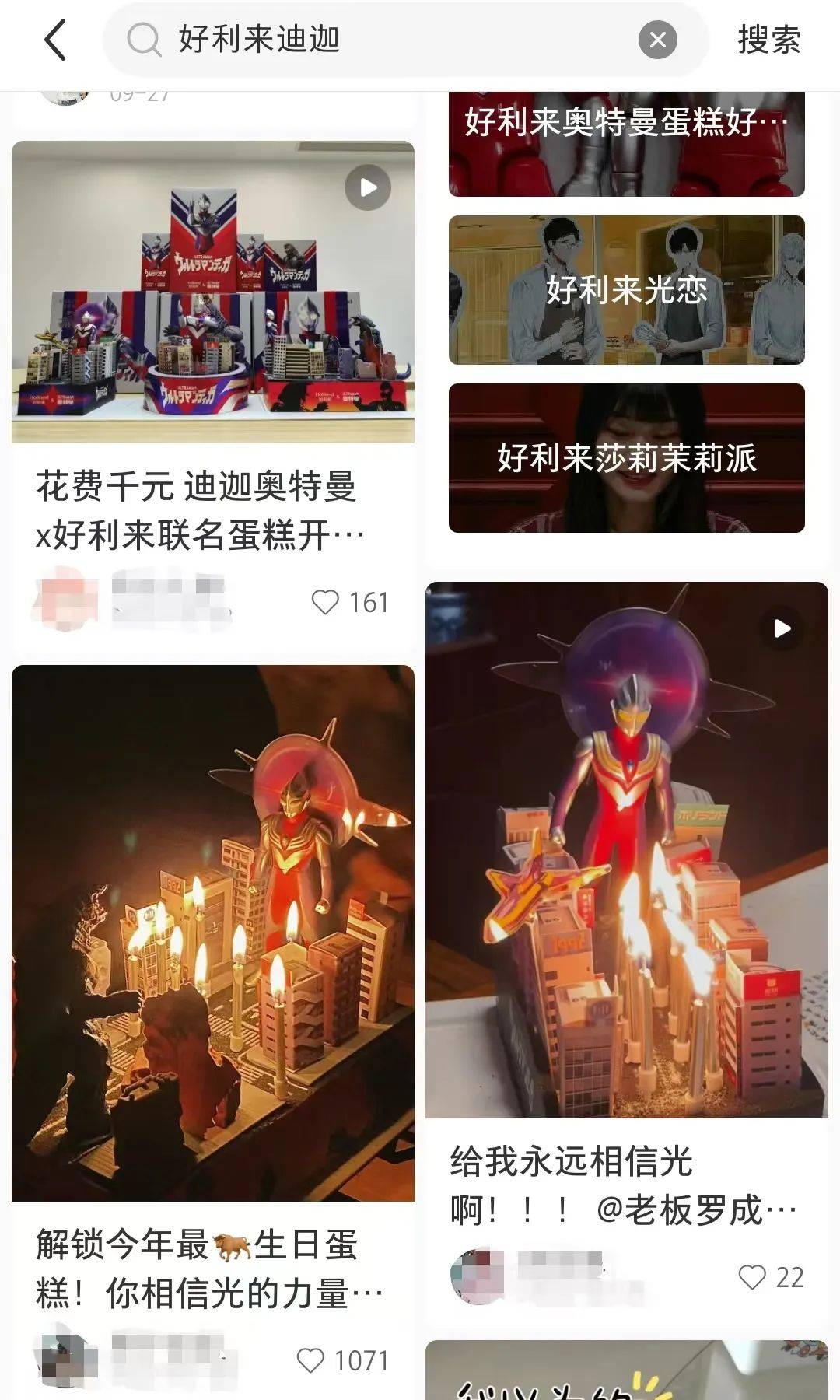840x1400 pixels.
Task: Open author avatar under 给我永远相信光 post
Action: coord(478,1276)
